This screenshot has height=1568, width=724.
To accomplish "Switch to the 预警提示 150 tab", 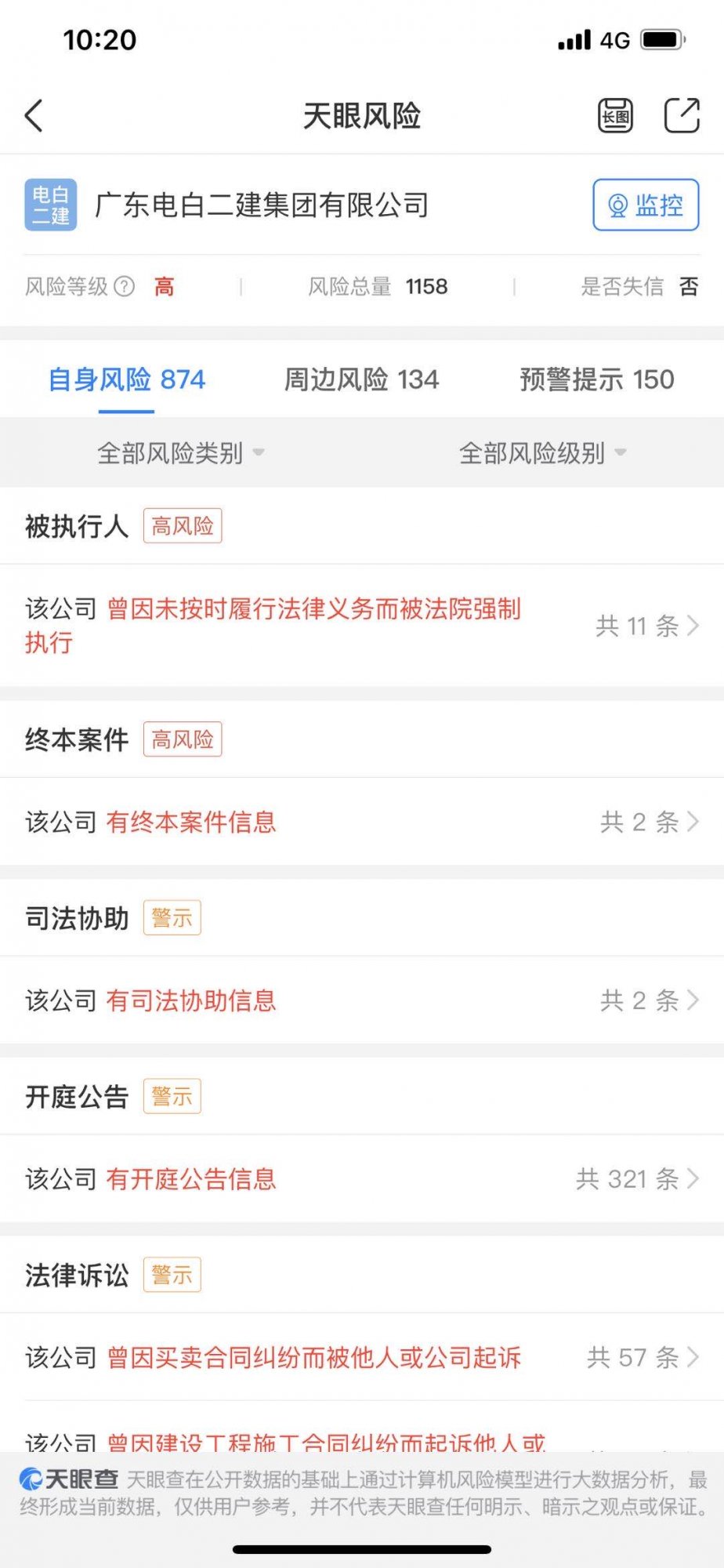I will coord(596,380).
